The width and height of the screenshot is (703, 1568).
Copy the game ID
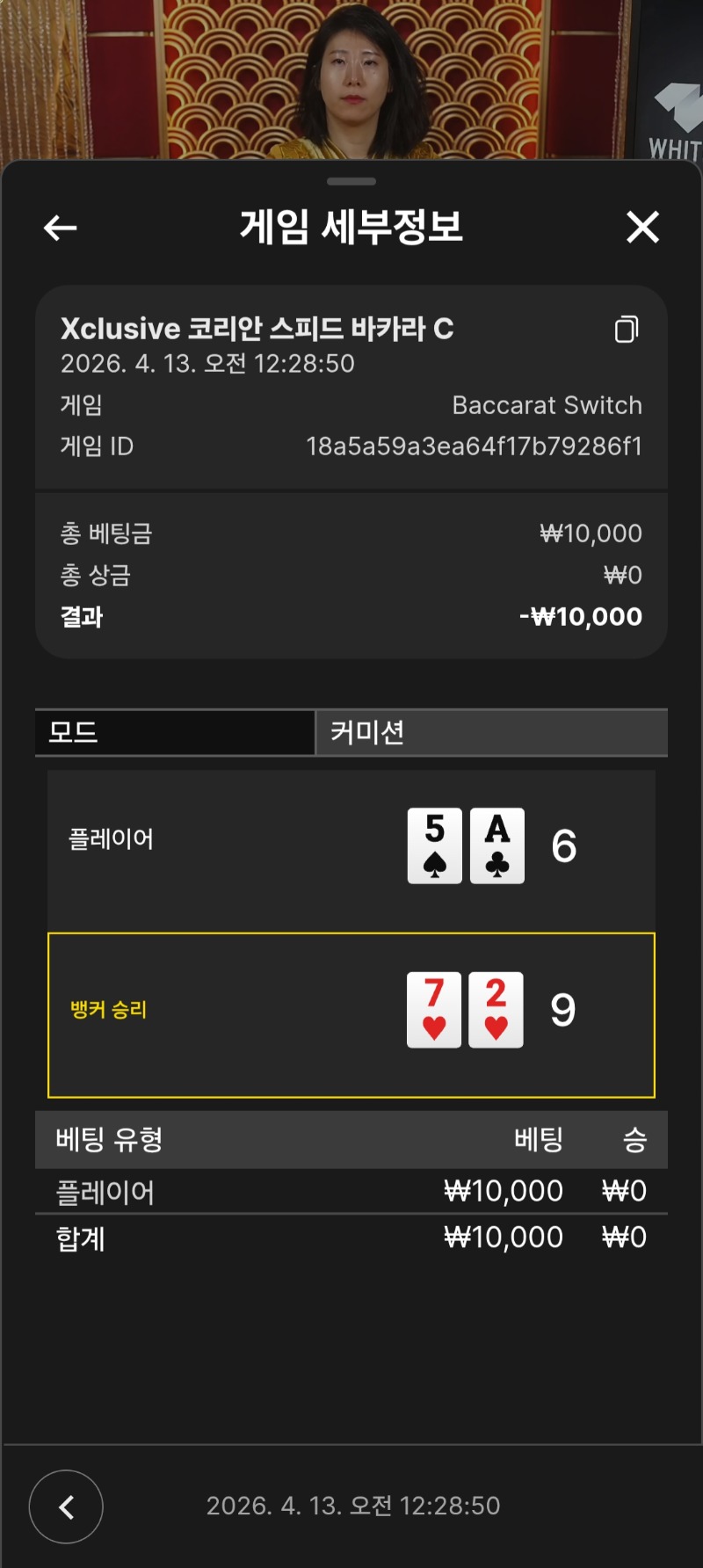click(627, 330)
